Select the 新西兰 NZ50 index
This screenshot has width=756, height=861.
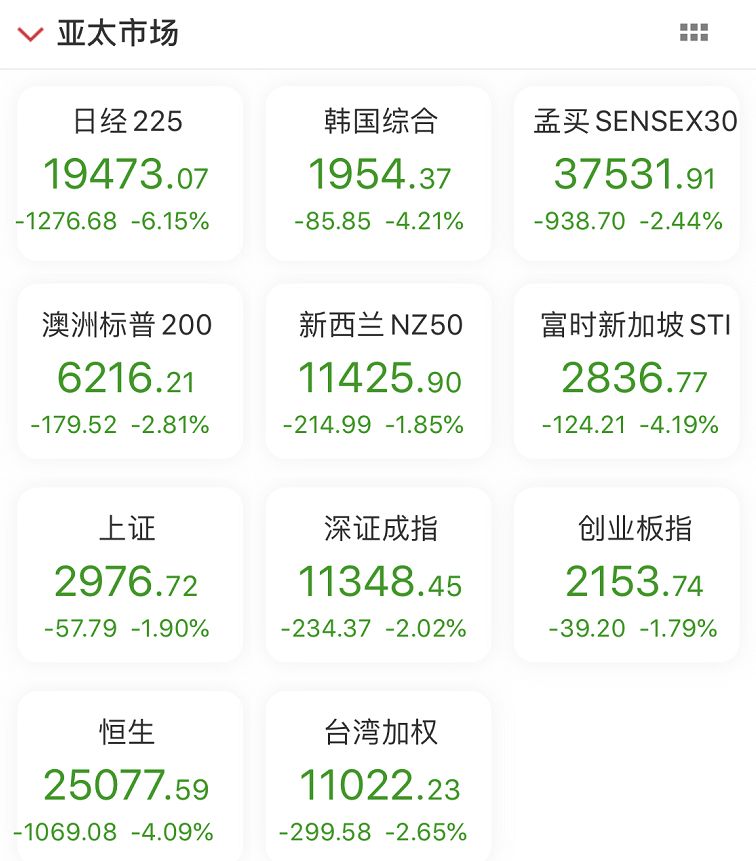point(378,373)
